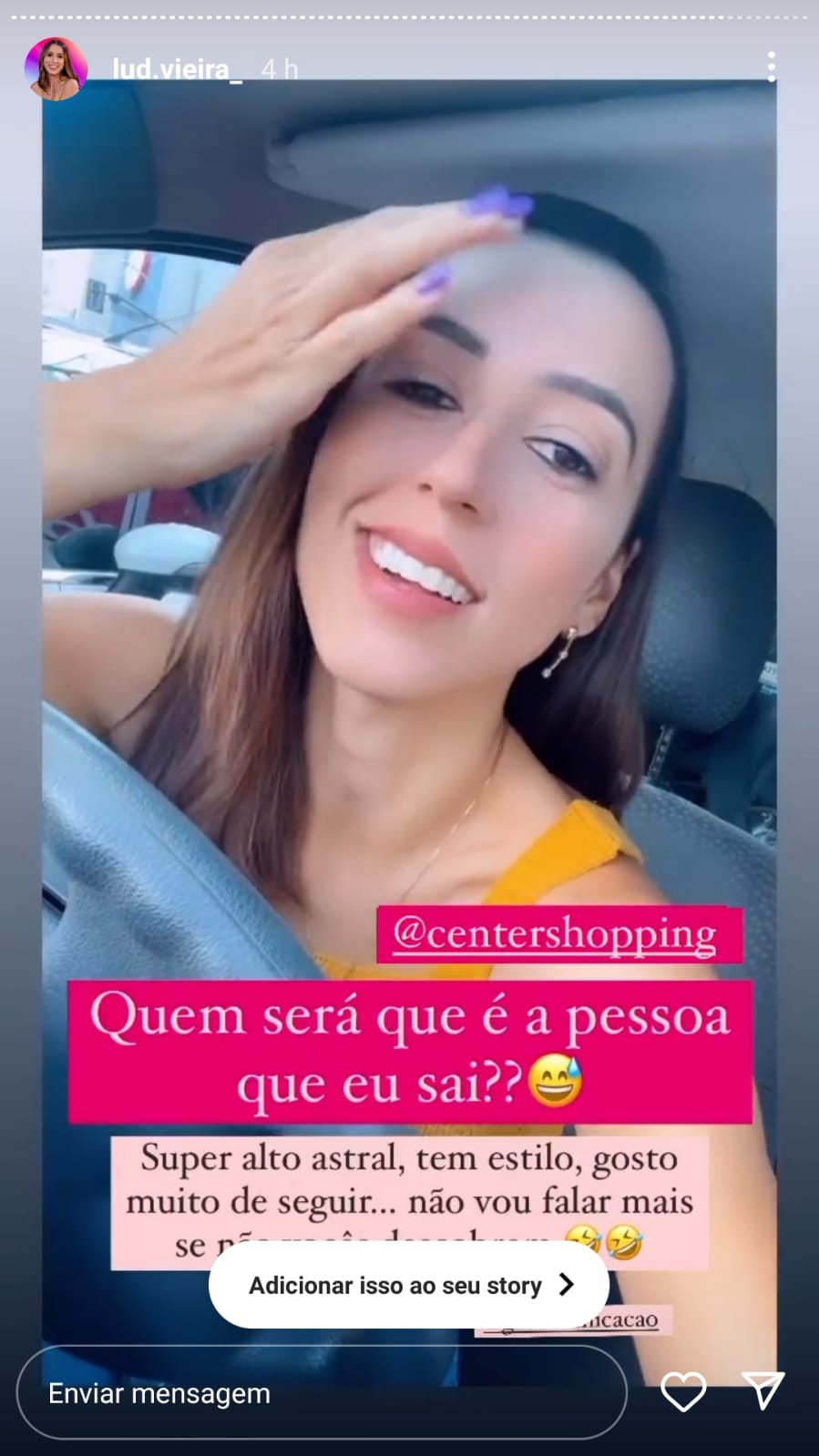
Task: Add this to your story
Action: (409, 1285)
